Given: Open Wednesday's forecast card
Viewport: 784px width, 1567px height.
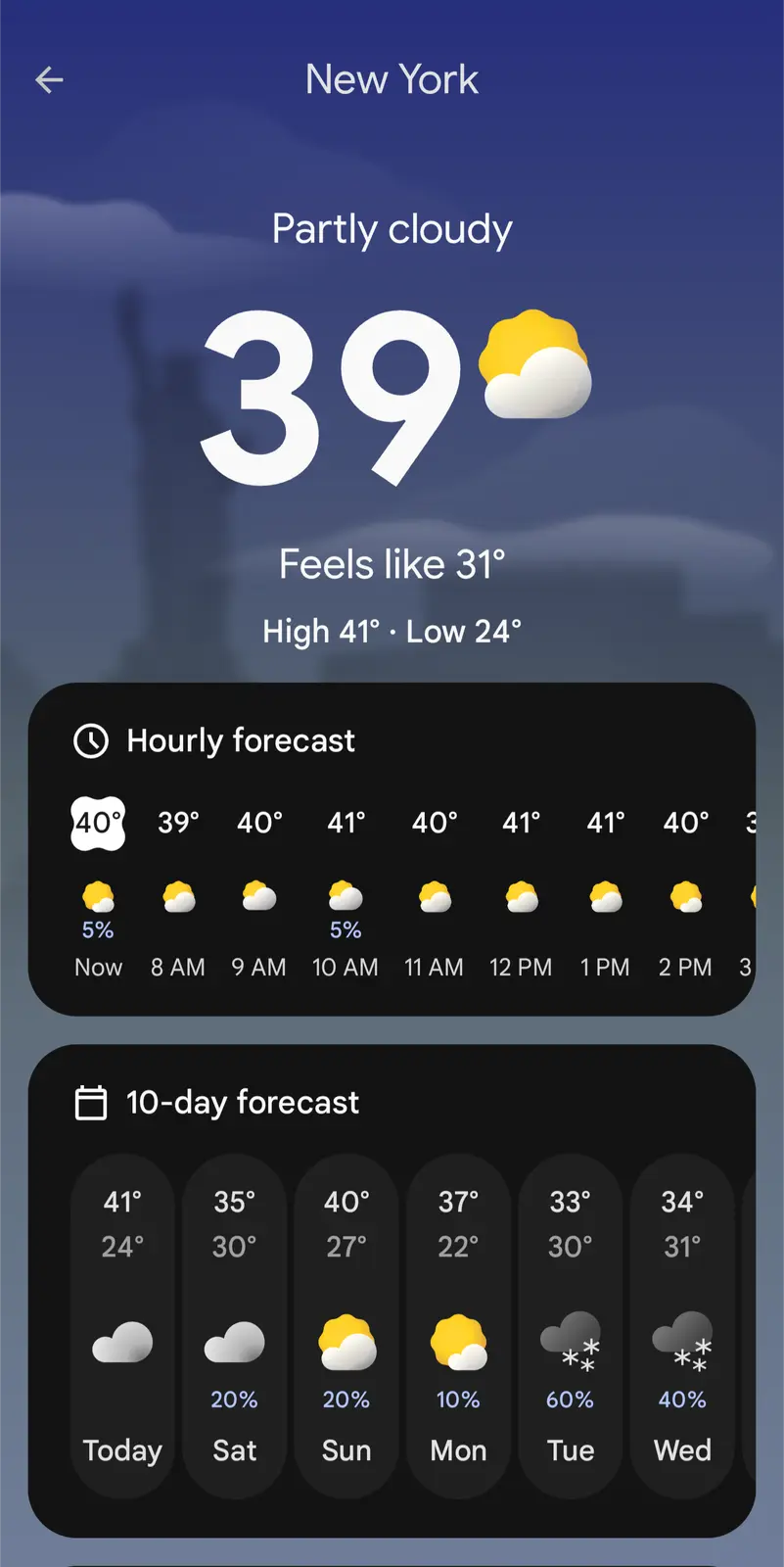Looking at the screenshot, I should tap(682, 1326).
